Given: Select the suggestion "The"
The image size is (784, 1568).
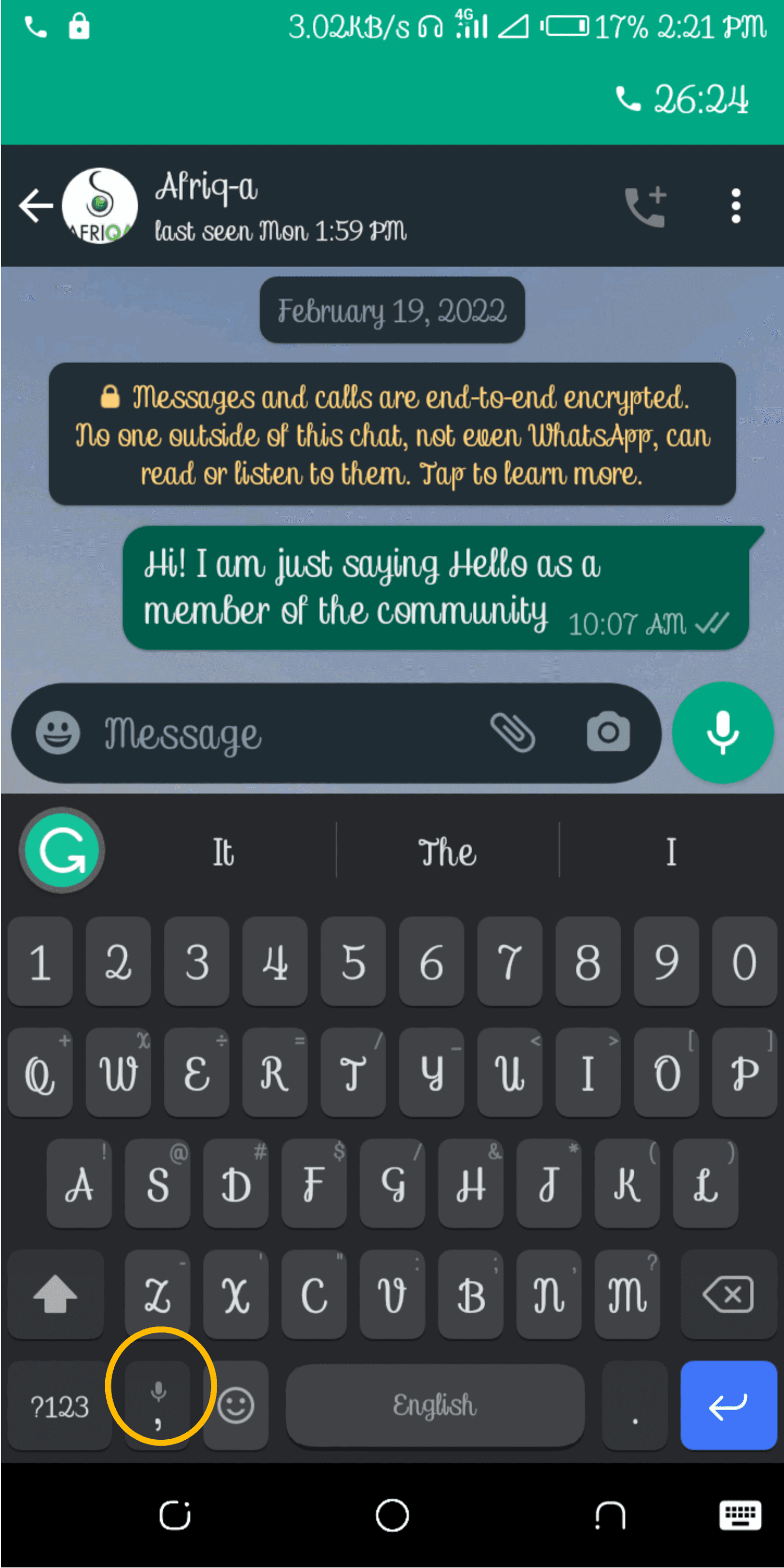Looking at the screenshot, I should (x=447, y=852).
